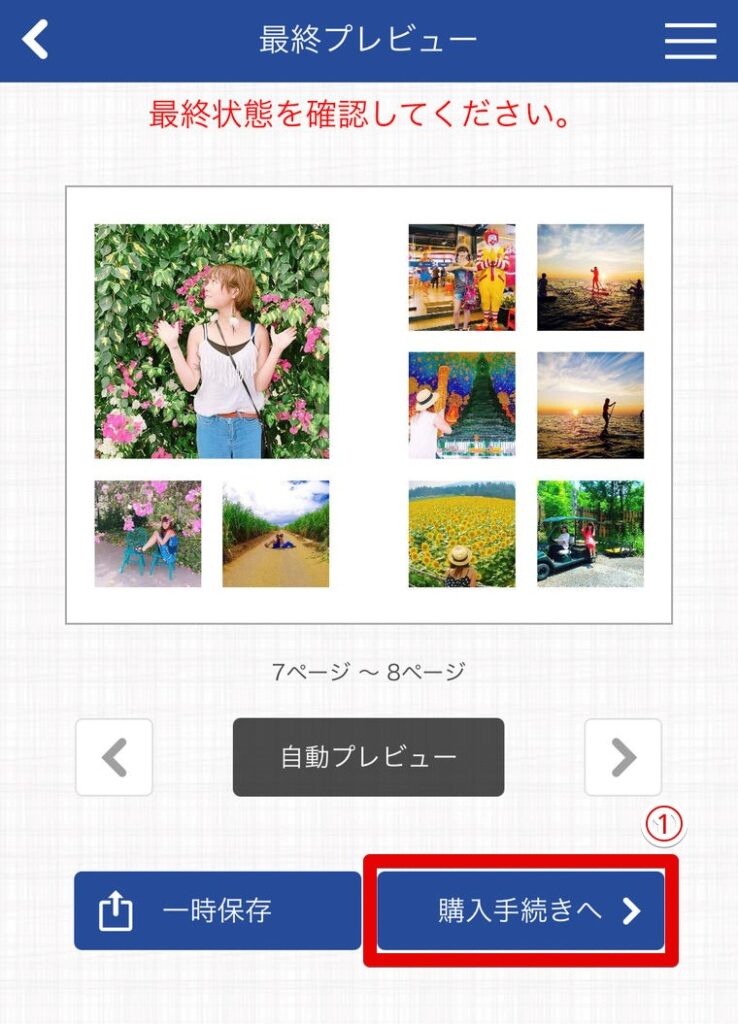Tap 一時保存 to save temporarily

217,910
